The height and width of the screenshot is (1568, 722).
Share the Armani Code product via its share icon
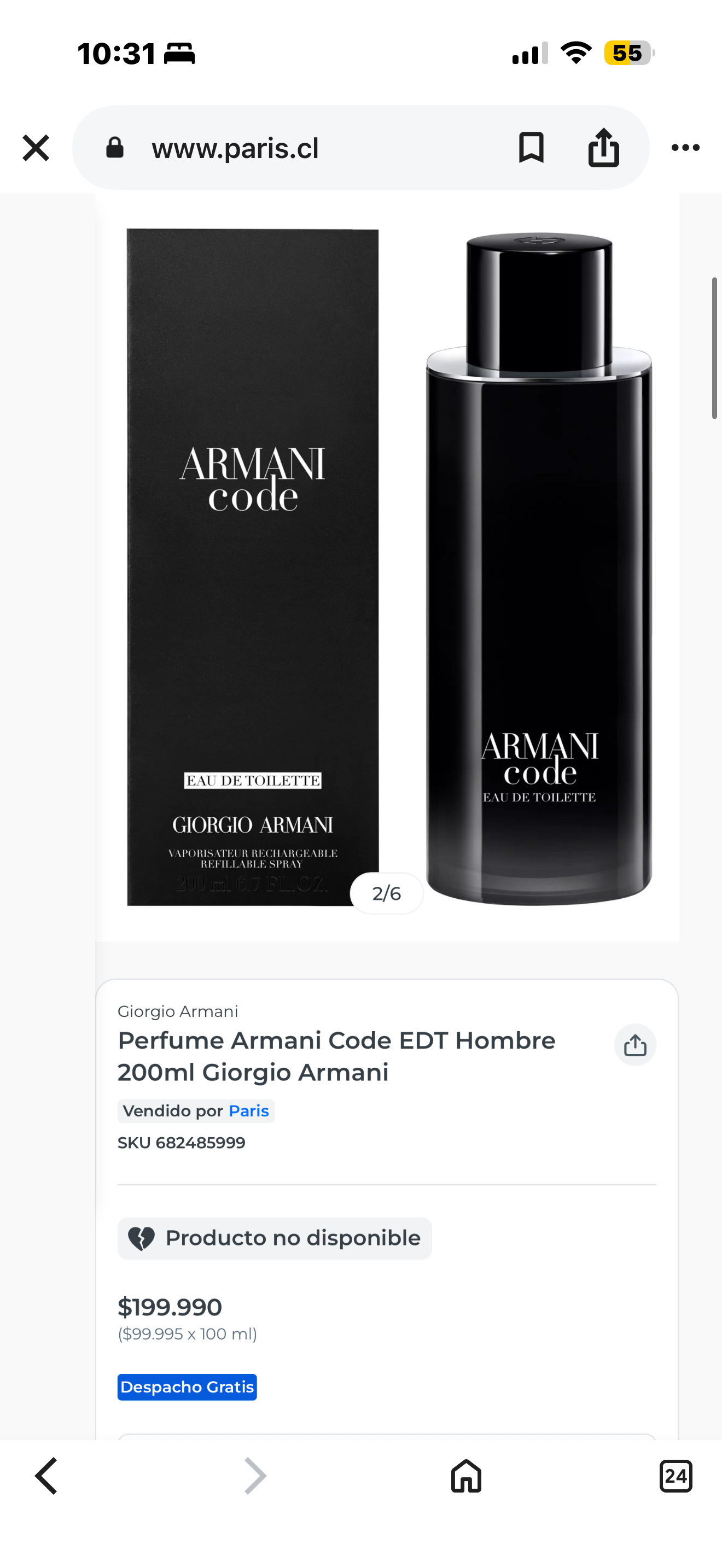[x=635, y=1045]
